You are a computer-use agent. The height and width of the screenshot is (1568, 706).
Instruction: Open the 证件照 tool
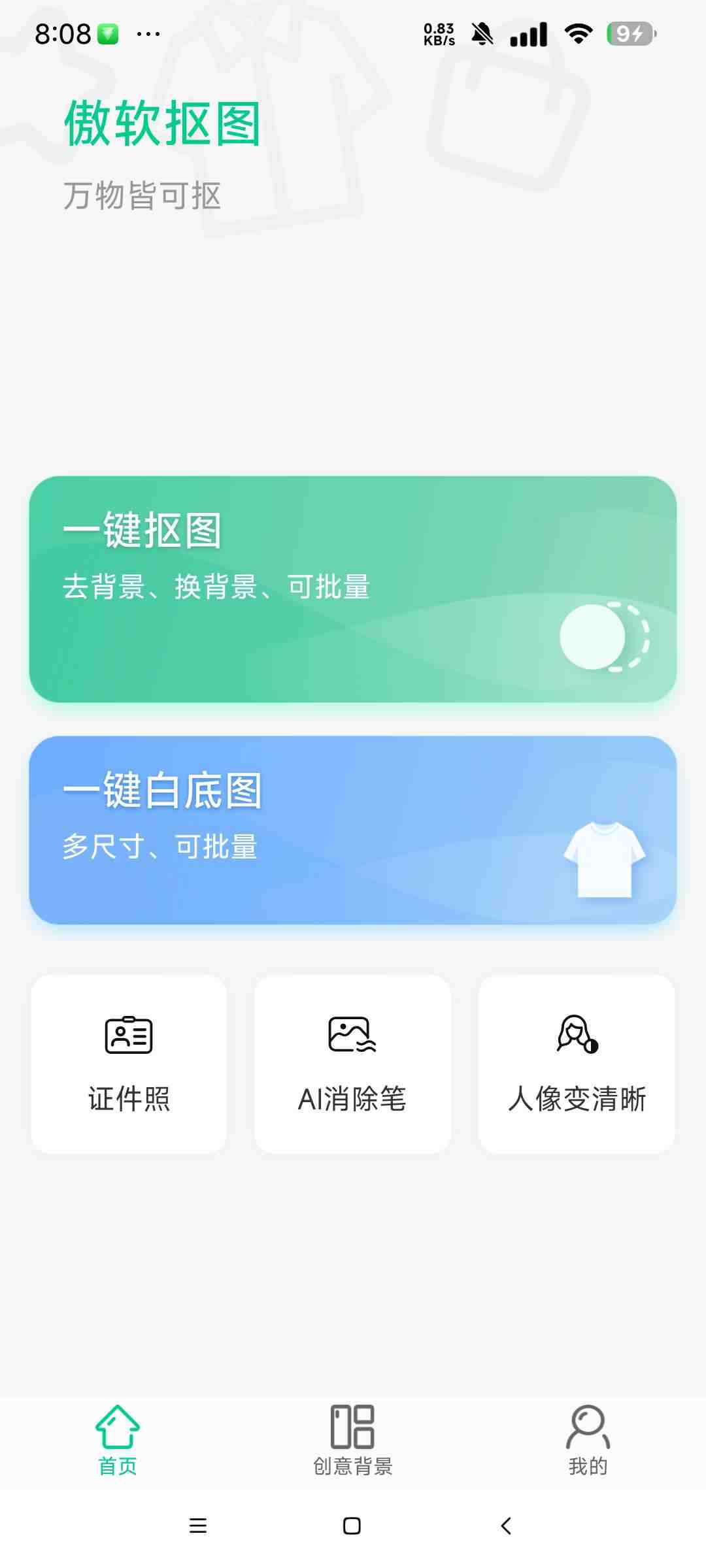click(129, 1064)
